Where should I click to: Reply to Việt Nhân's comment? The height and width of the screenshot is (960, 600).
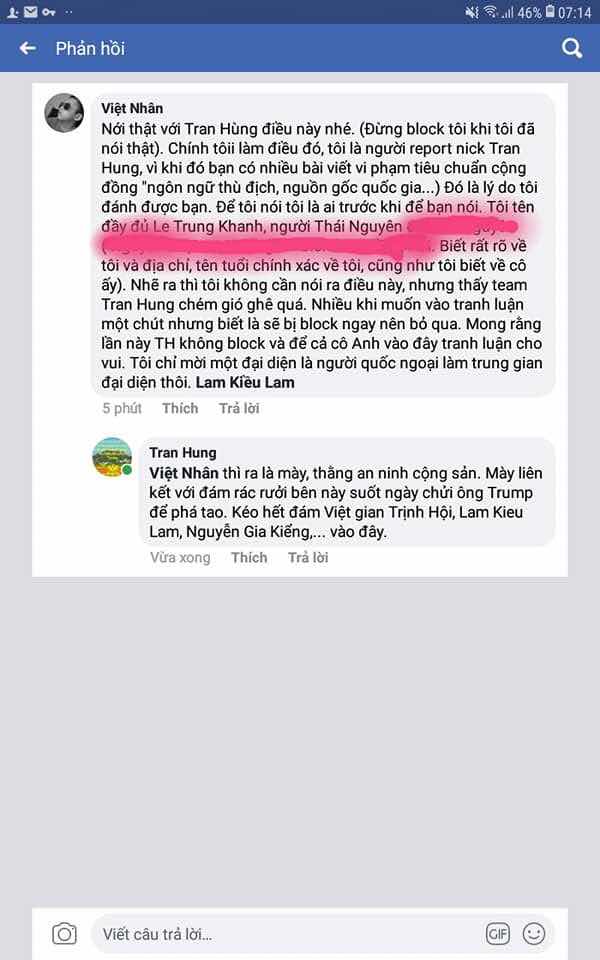[239, 408]
